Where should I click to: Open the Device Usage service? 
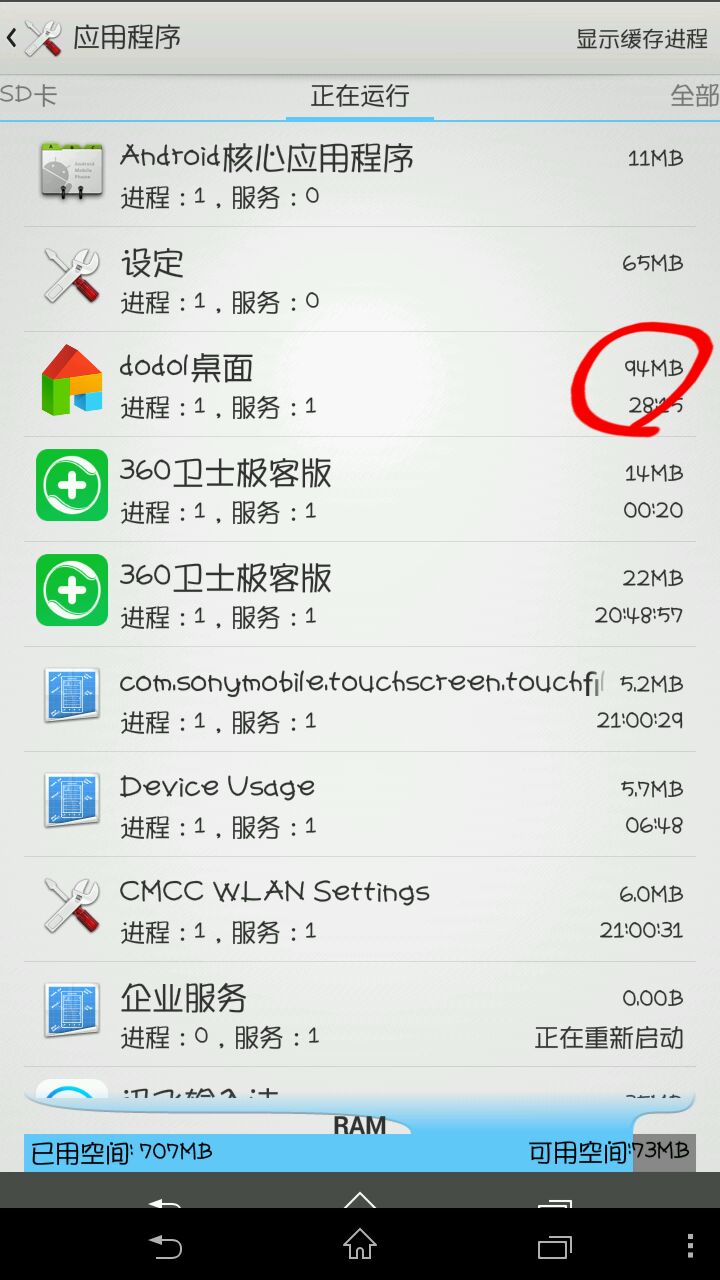coord(360,804)
